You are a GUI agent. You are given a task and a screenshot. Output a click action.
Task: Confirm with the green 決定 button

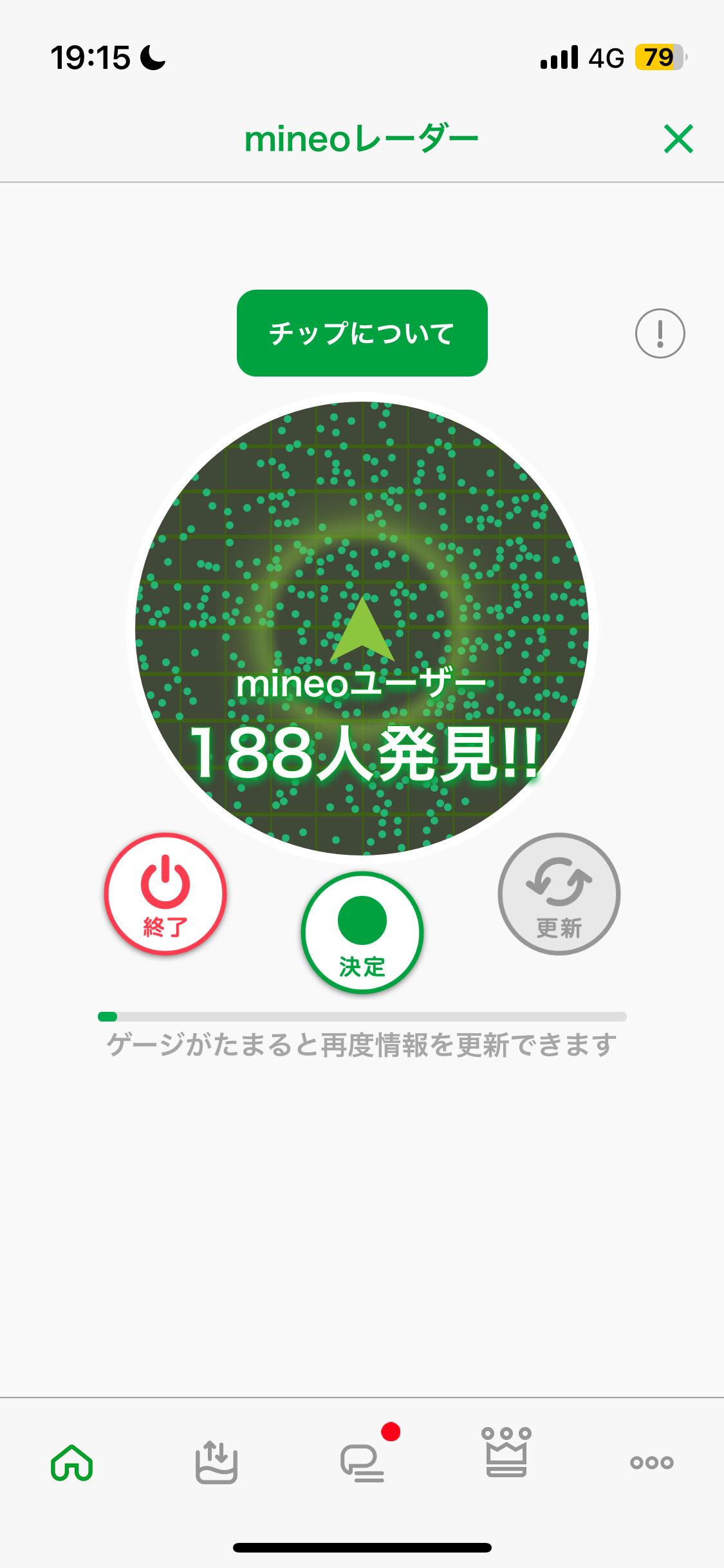pos(362,933)
